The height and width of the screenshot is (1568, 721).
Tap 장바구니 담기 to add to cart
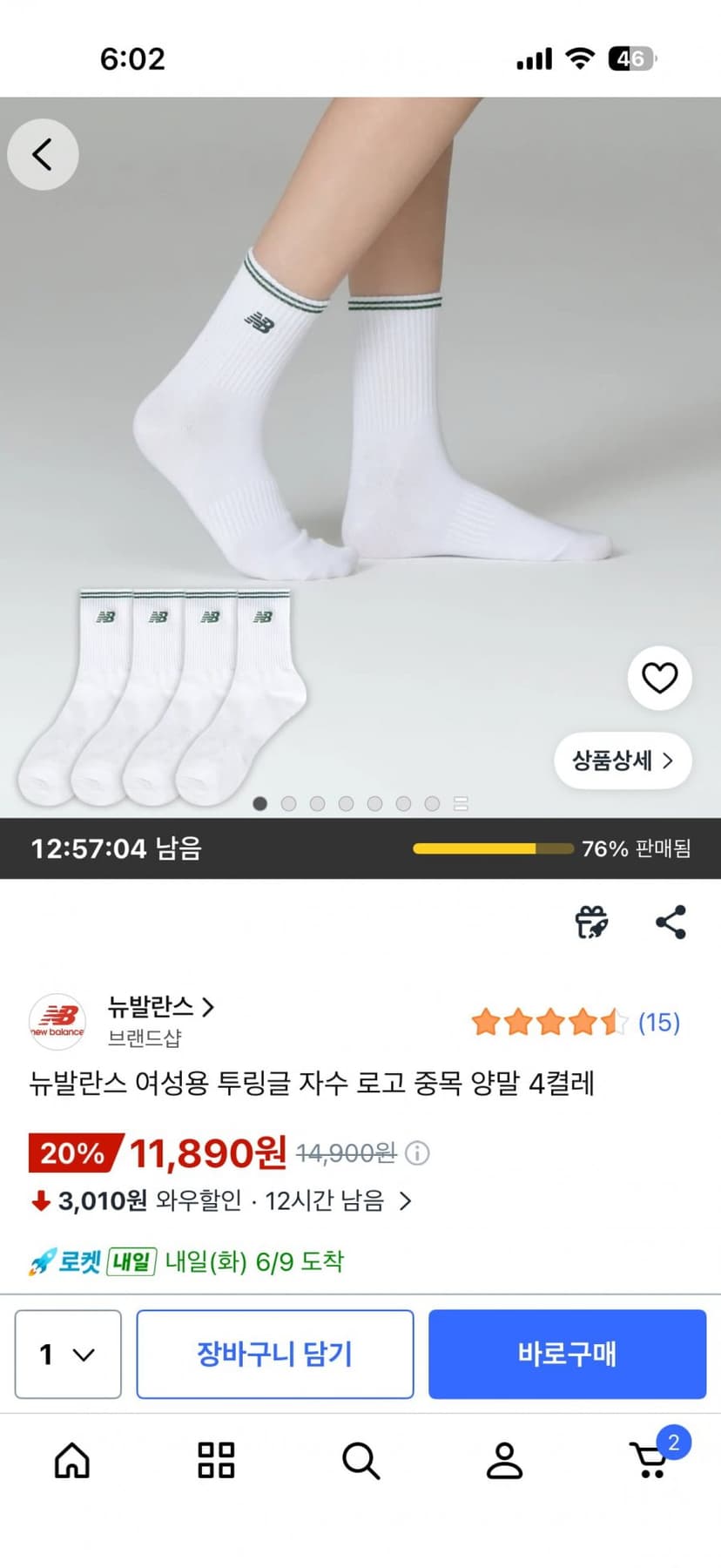(x=275, y=1354)
